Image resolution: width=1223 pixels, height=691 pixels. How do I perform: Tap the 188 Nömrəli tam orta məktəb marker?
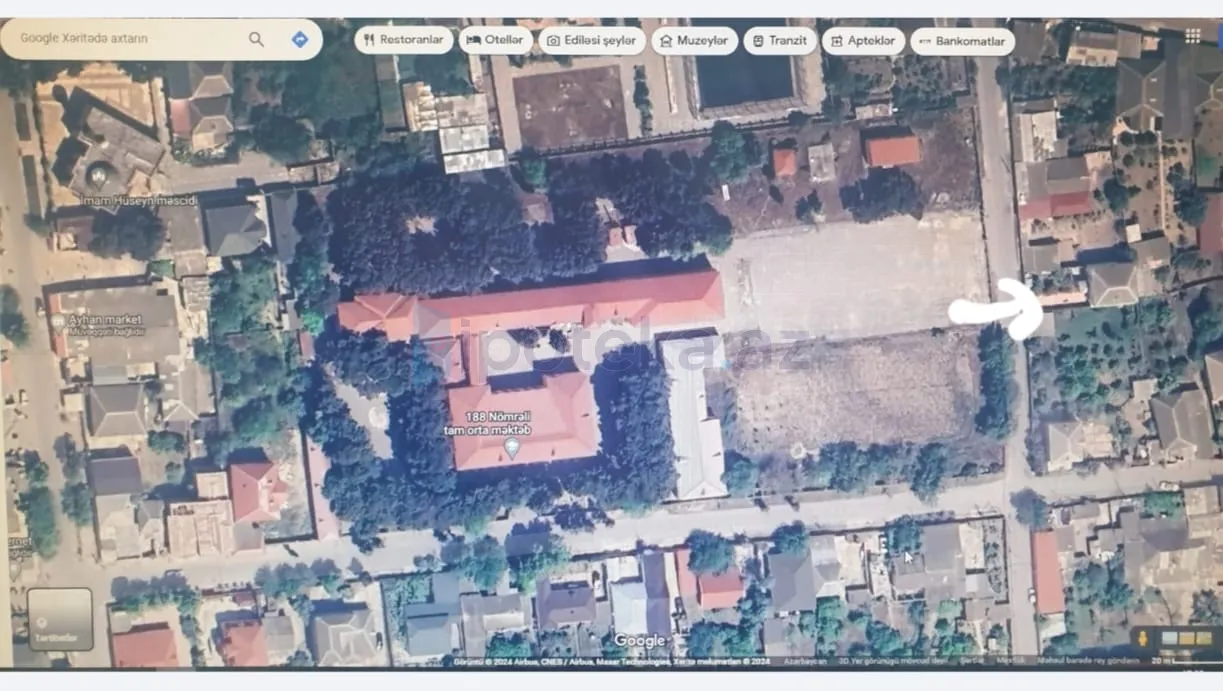click(x=511, y=449)
